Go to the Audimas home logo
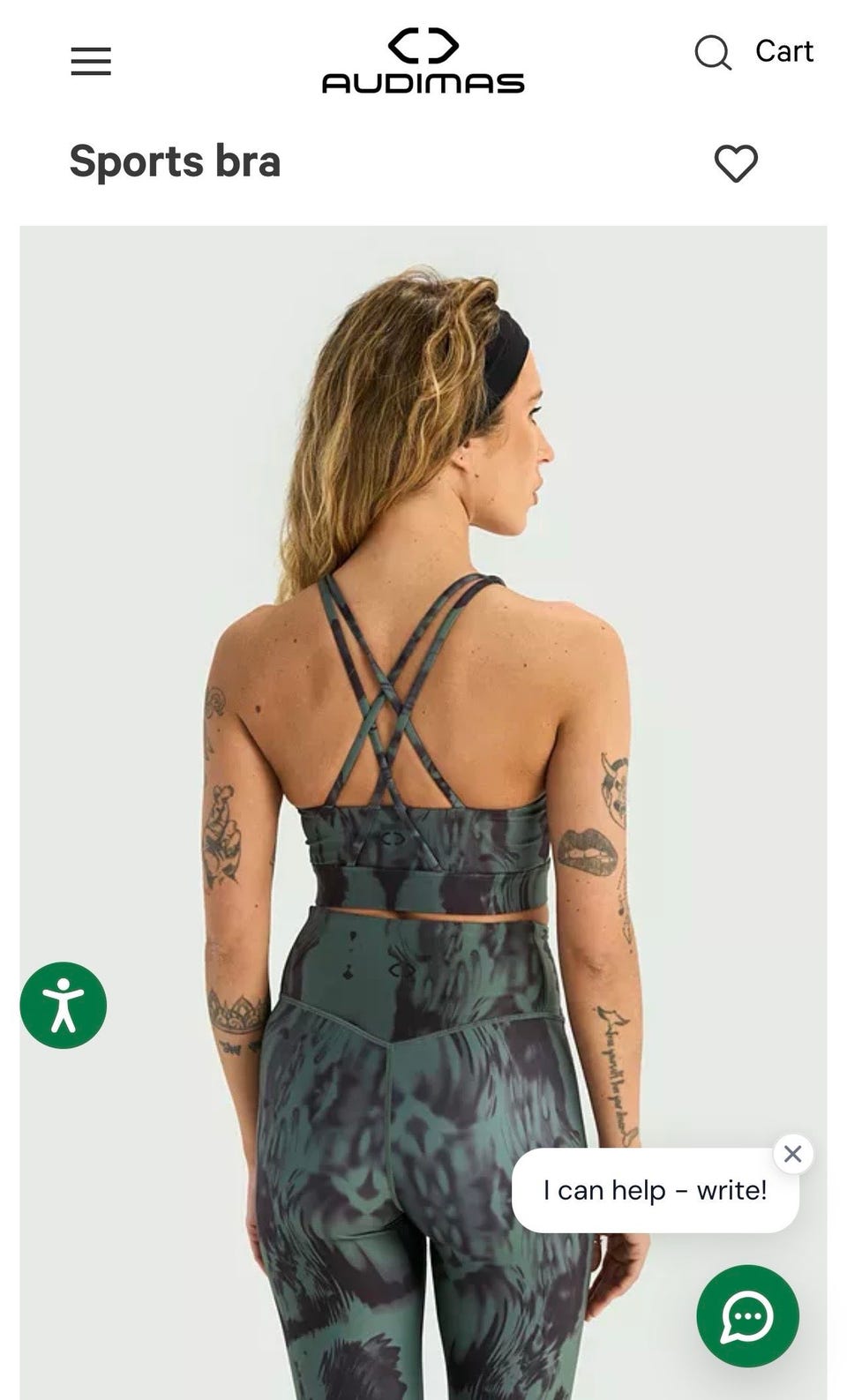The height and width of the screenshot is (1400, 847). pyautogui.click(x=423, y=60)
